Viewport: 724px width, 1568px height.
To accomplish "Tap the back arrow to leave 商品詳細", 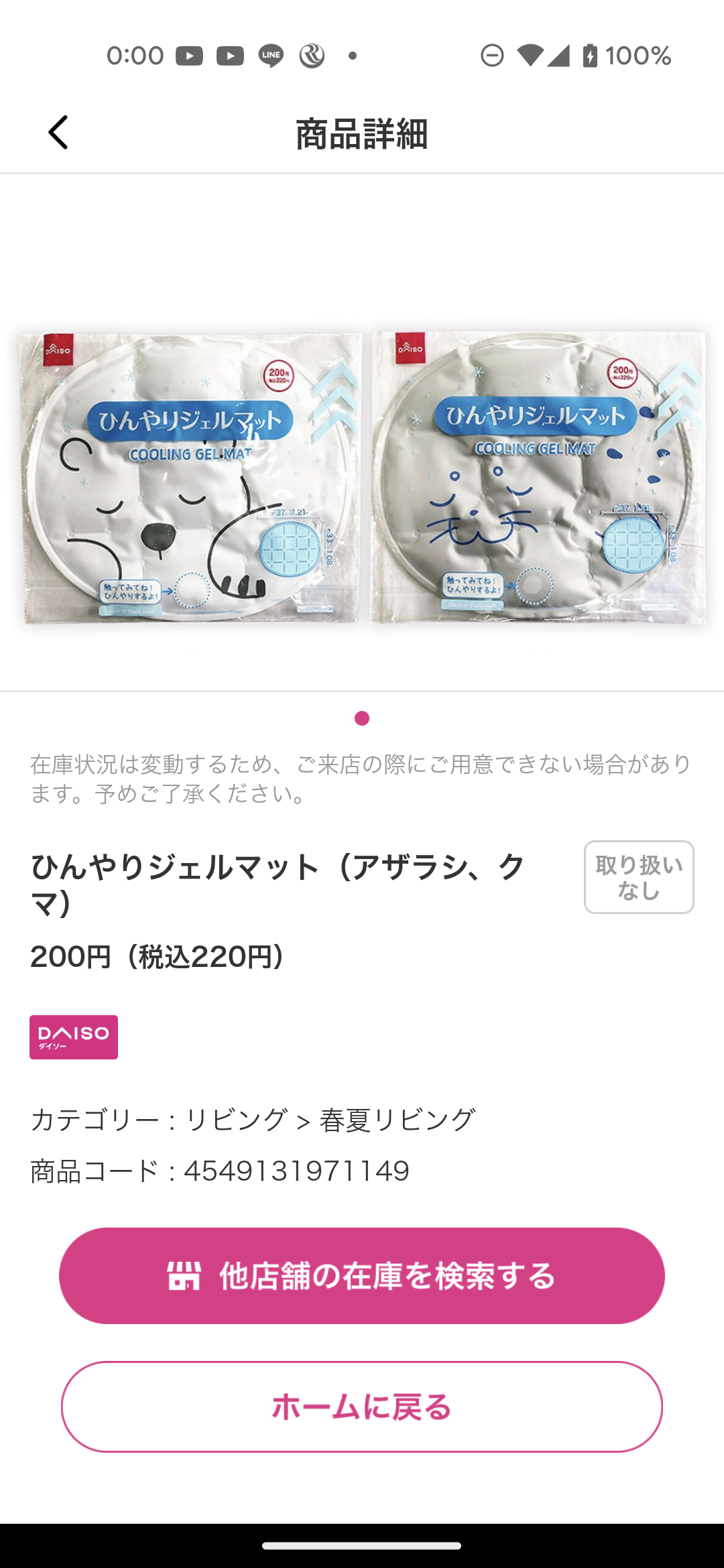I will (59, 131).
